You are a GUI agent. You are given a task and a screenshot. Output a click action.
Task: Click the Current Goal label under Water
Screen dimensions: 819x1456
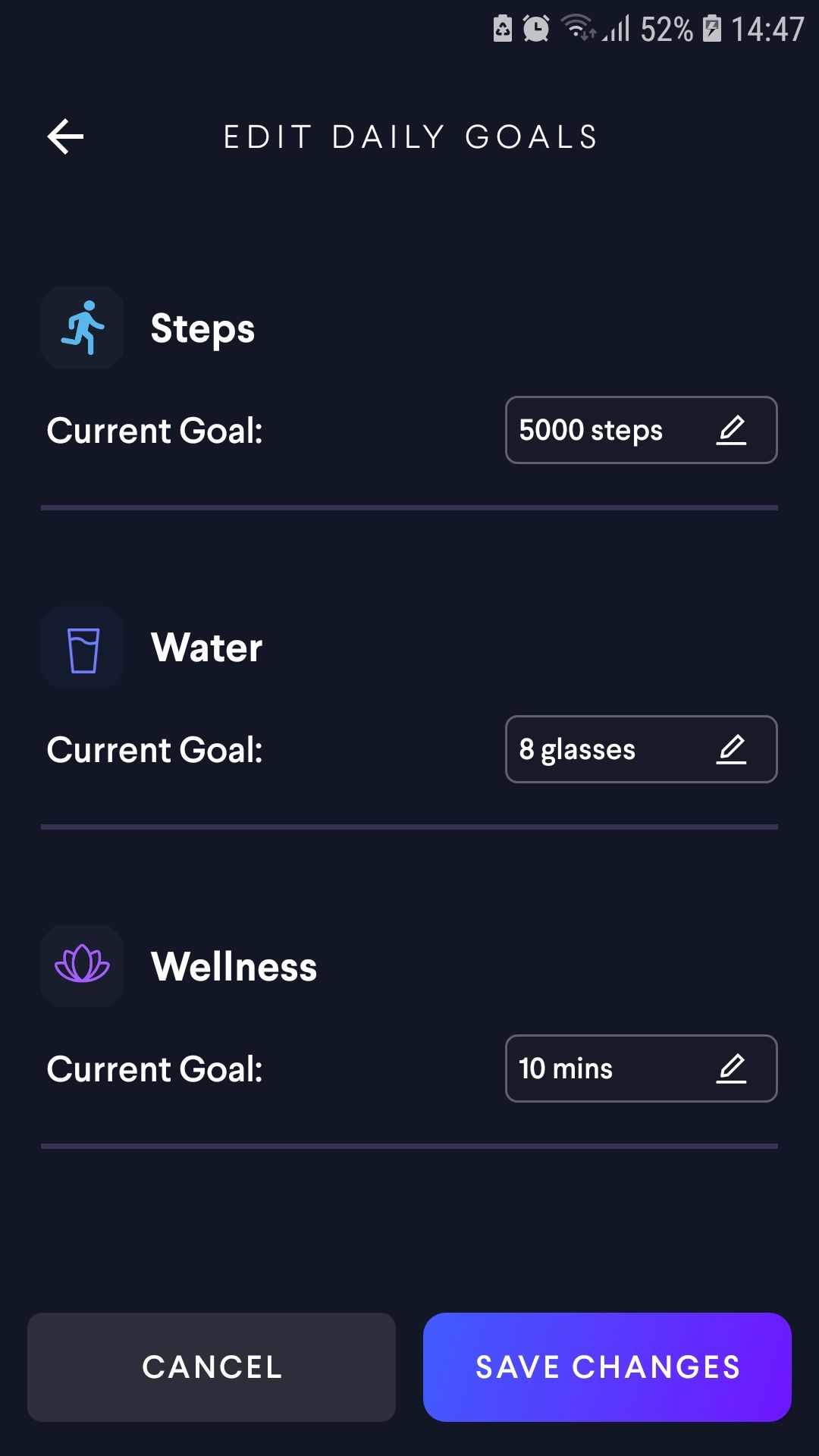pyautogui.click(x=154, y=749)
